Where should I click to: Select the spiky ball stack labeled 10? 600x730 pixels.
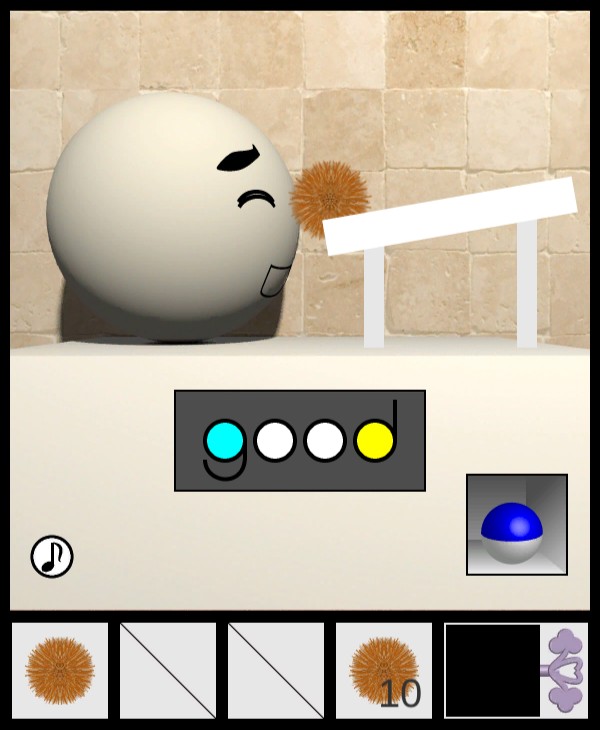[x=384, y=670]
